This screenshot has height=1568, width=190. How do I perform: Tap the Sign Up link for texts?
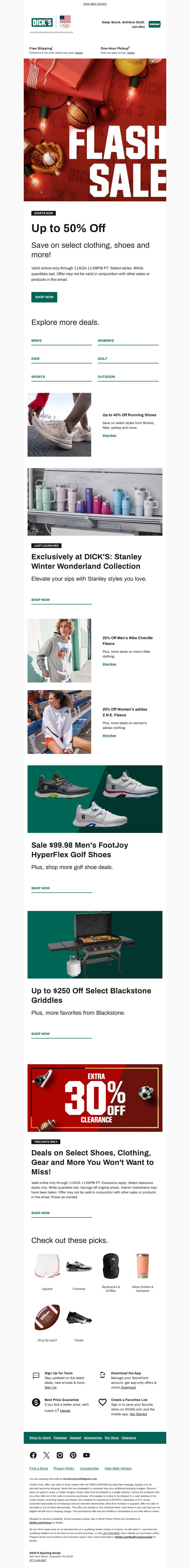[50, 1387]
